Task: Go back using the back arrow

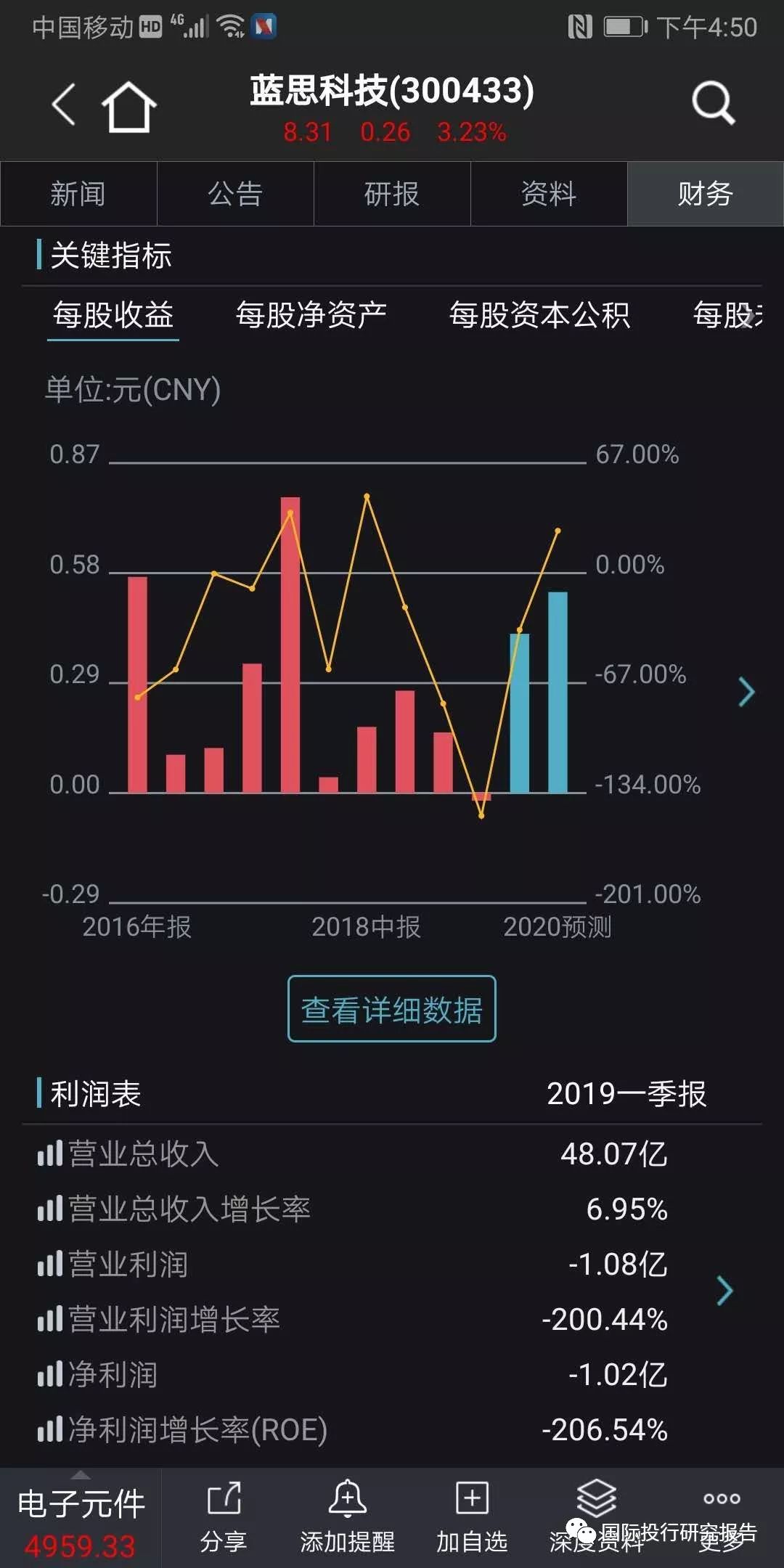Action: 64,105
